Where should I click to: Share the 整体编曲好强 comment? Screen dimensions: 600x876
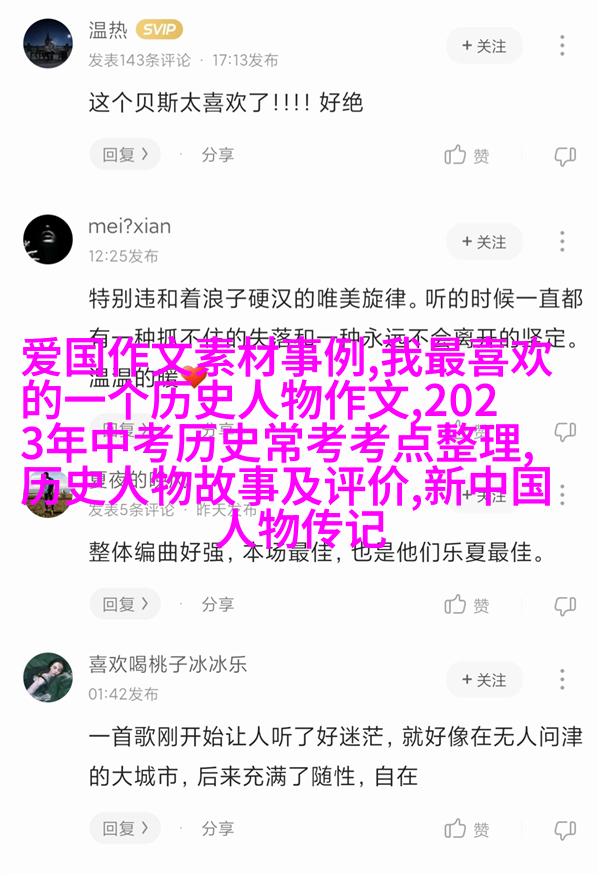click(x=217, y=604)
